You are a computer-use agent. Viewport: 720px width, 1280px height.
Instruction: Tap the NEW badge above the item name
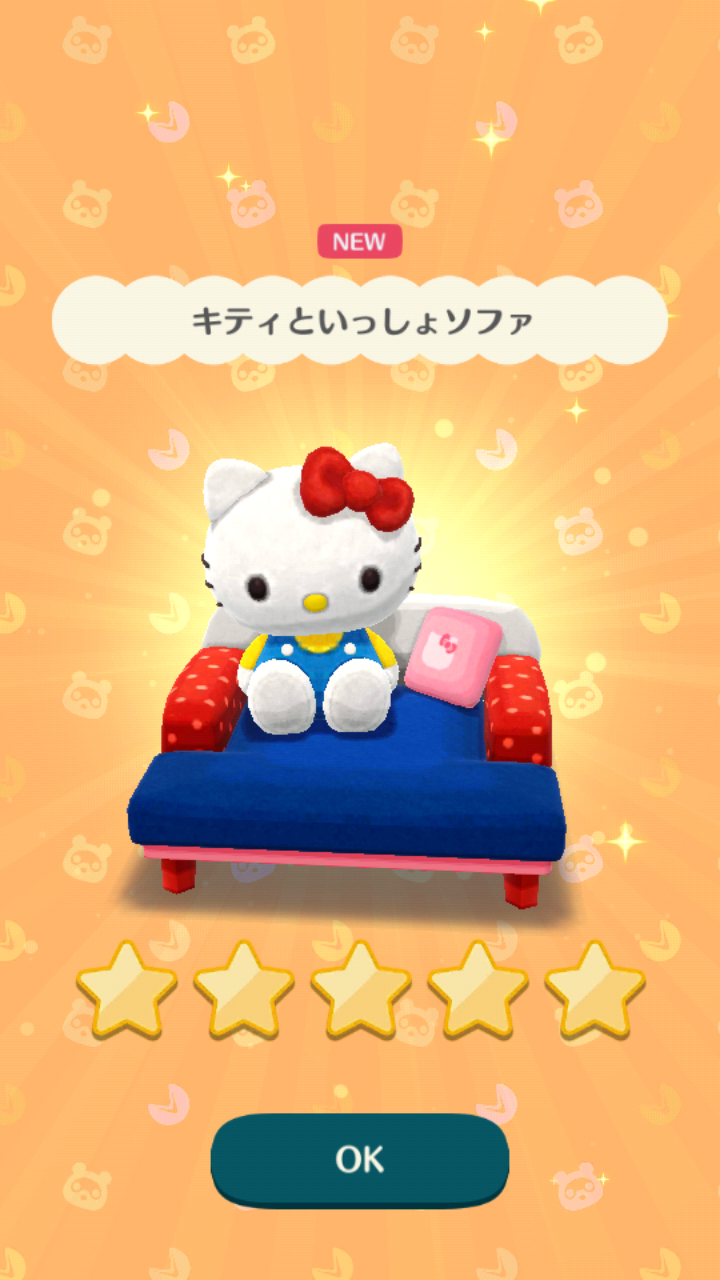pyautogui.click(x=359, y=241)
